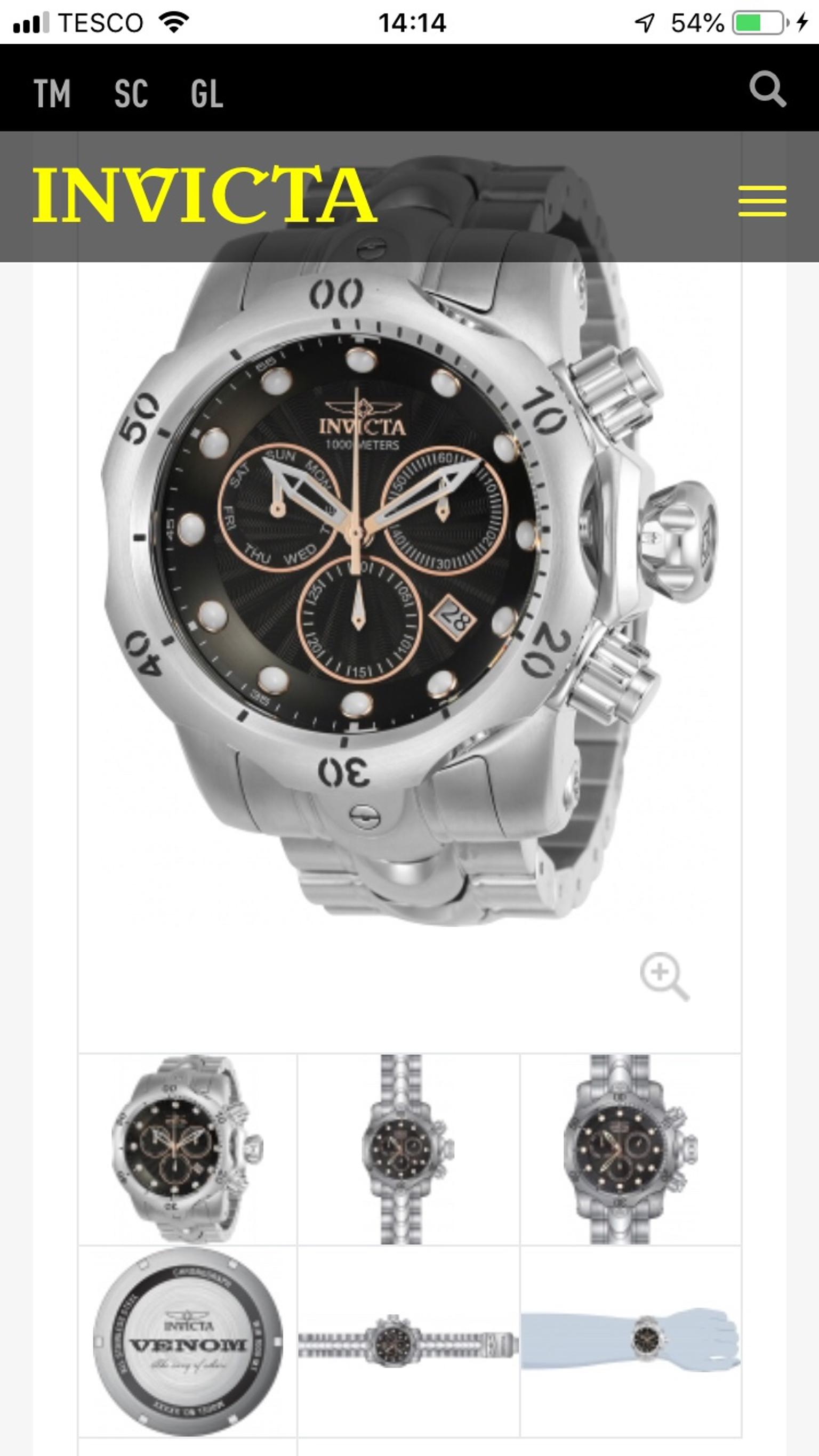Tap the GL link in top bar
Screen dimensions: 819x1456
[x=207, y=93]
